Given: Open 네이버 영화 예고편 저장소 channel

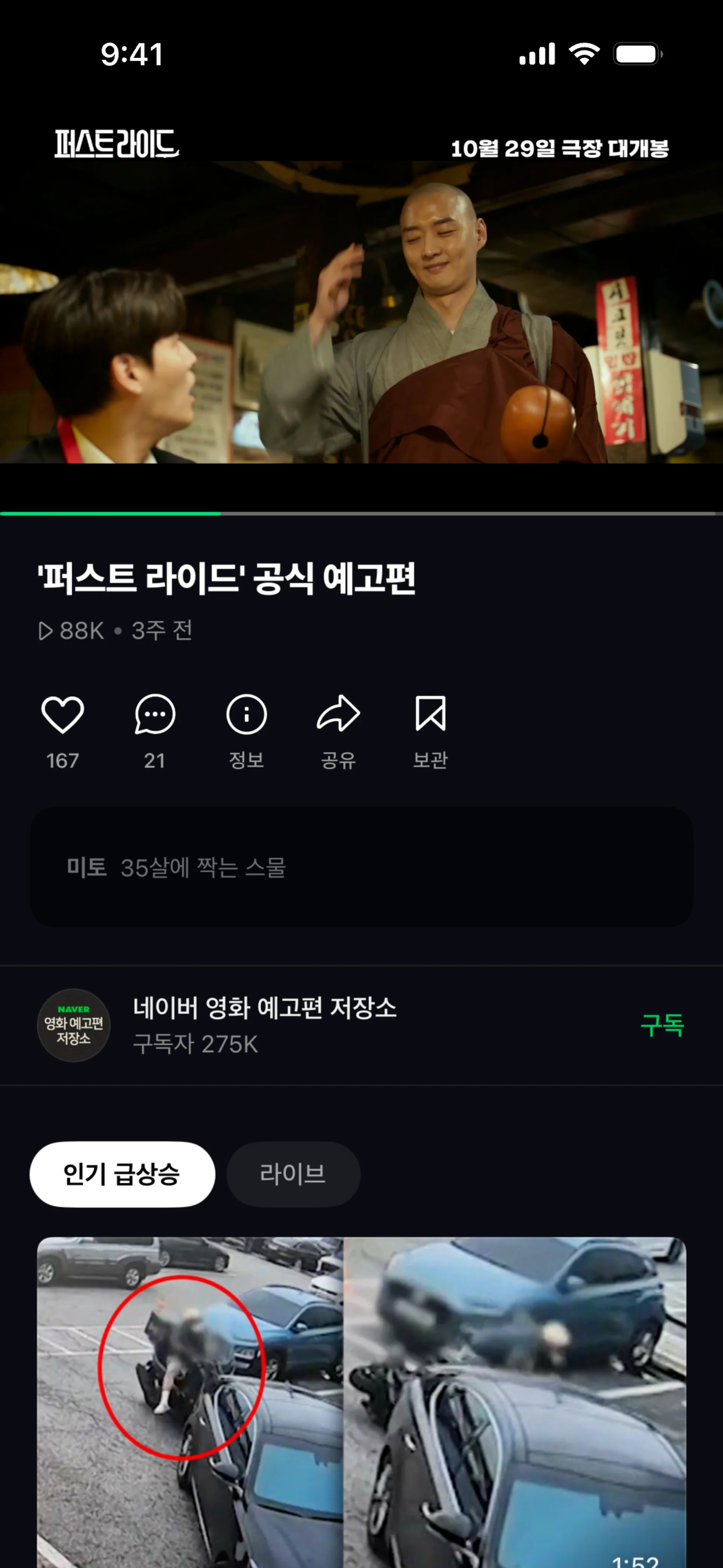Looking at the screenshot, I should click(x=264, y=1025).
